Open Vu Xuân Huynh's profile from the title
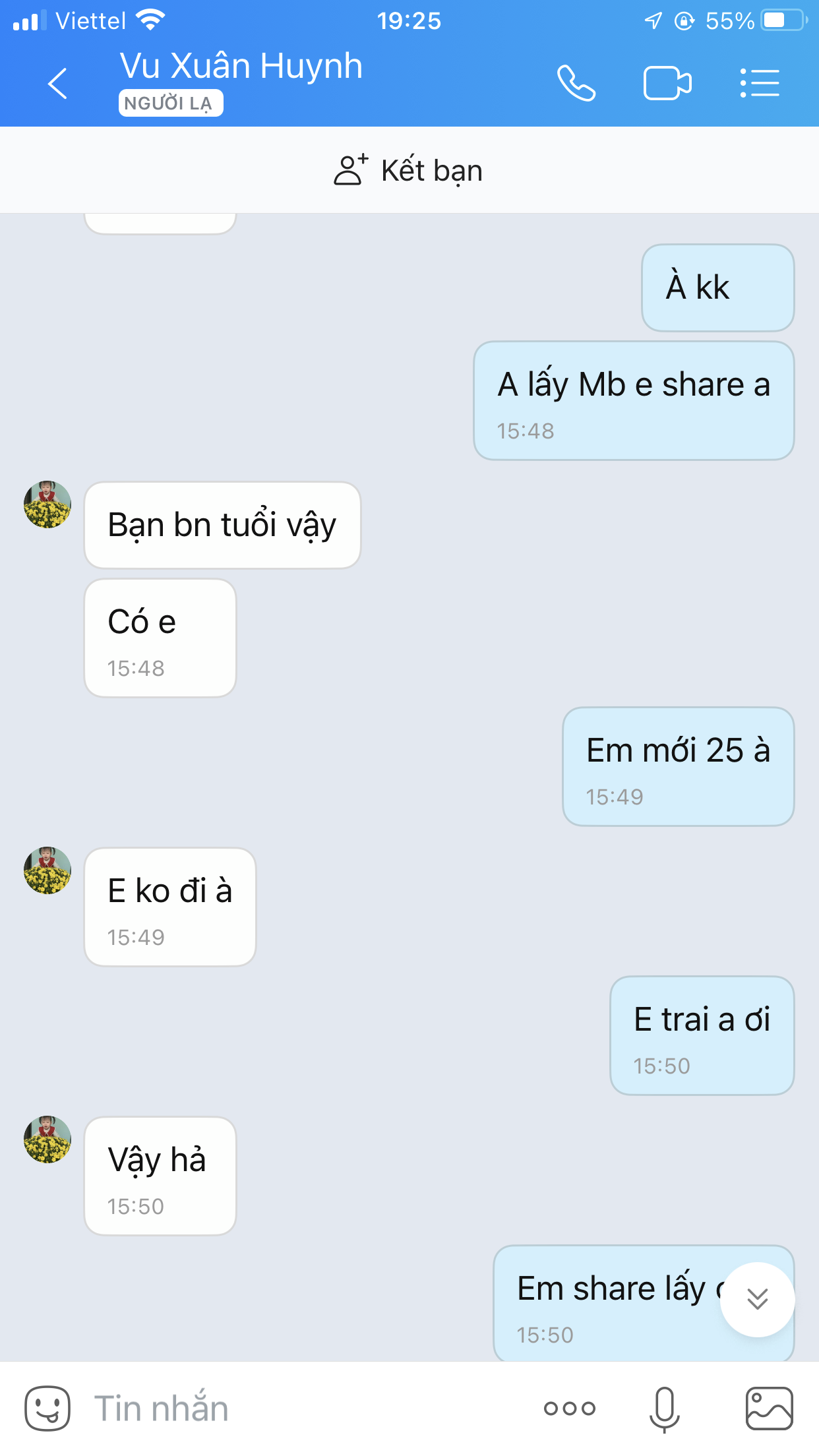819x1456 pixels. (241, 66)
